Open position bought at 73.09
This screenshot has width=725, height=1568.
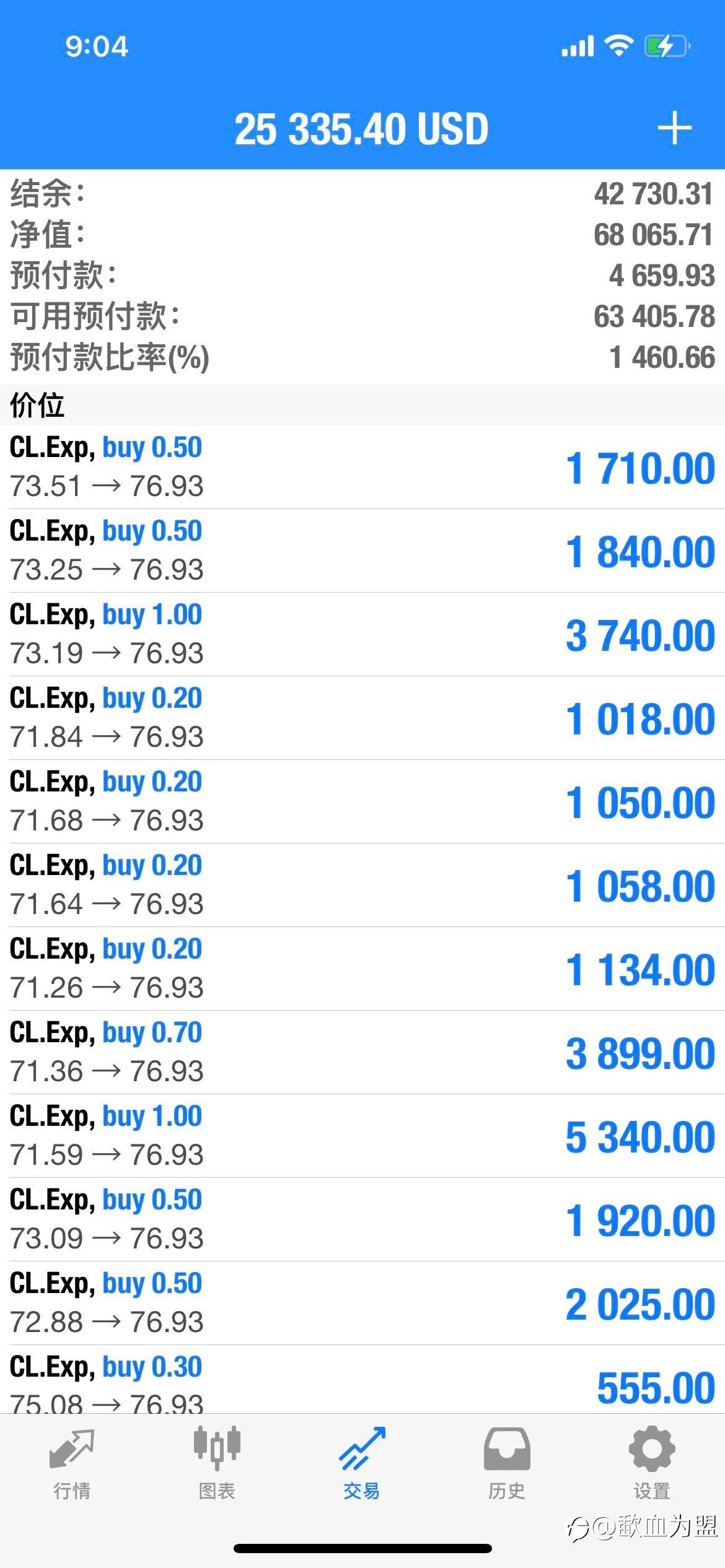[x=362, y=1219]
